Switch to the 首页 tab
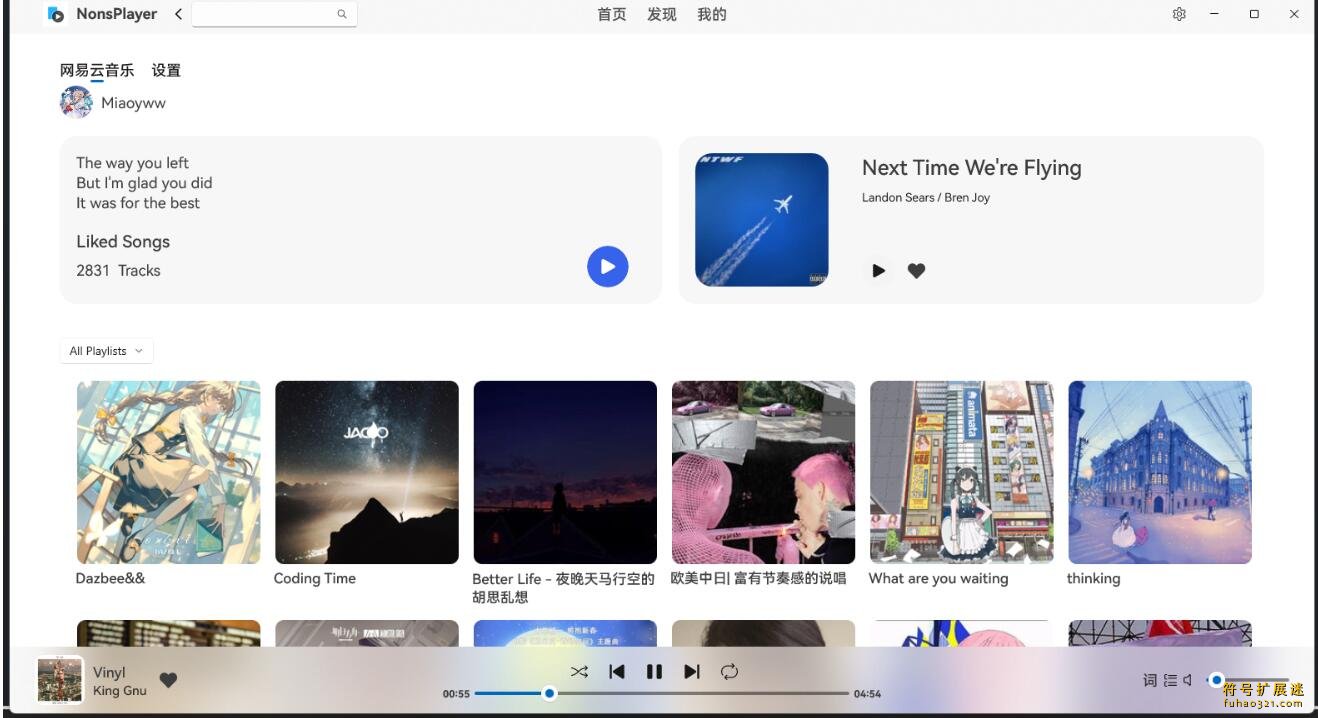Viewport: 1318px width, 718px height. pos(611,14)
